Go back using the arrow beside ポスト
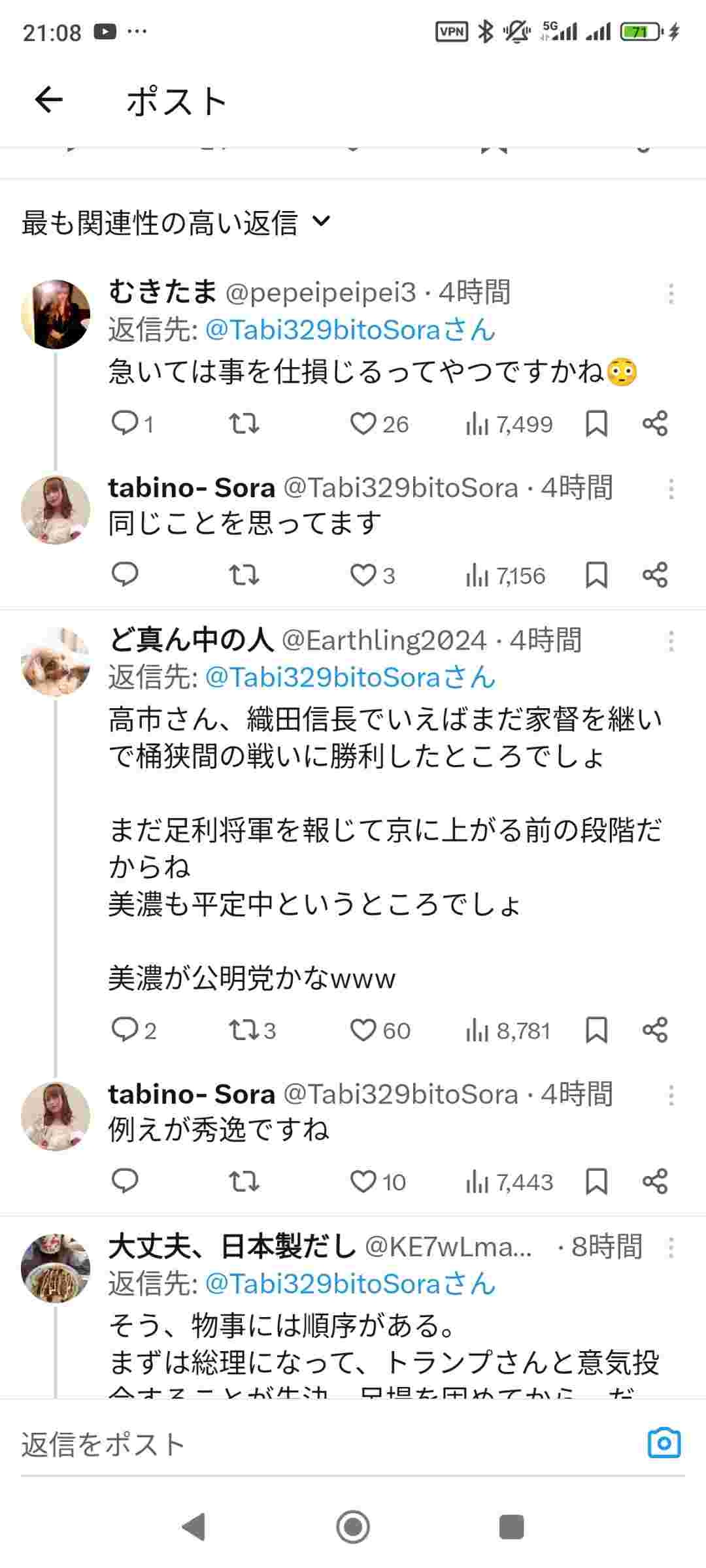 pyautogui.click(x=49, y=101)
